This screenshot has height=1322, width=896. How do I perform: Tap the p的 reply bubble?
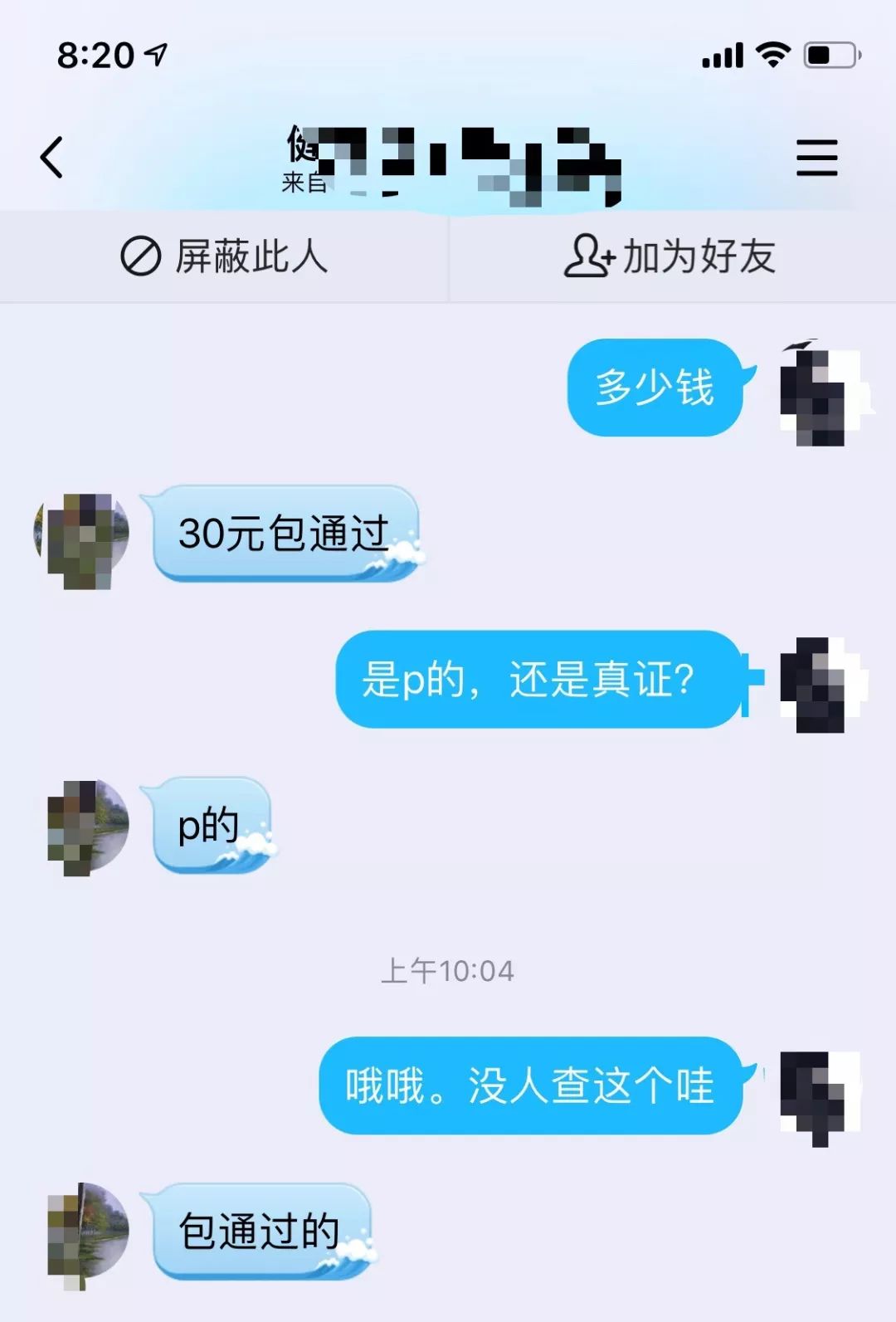[x=212, y=822]
